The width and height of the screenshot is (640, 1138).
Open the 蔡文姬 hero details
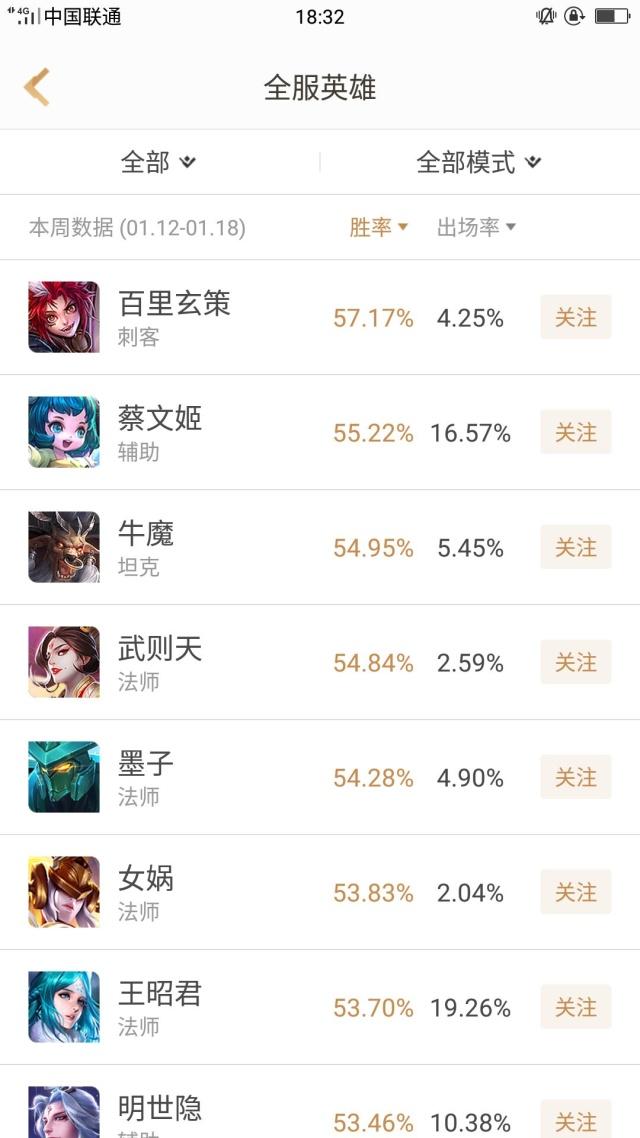160,432
